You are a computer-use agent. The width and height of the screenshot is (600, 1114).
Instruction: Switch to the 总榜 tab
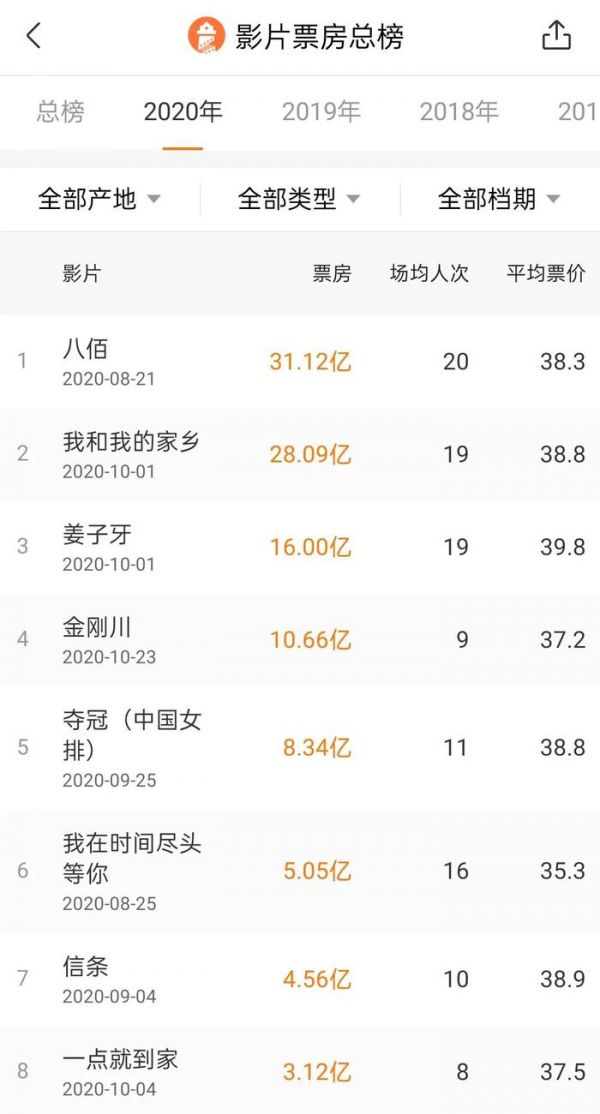(x=60, y=112)
